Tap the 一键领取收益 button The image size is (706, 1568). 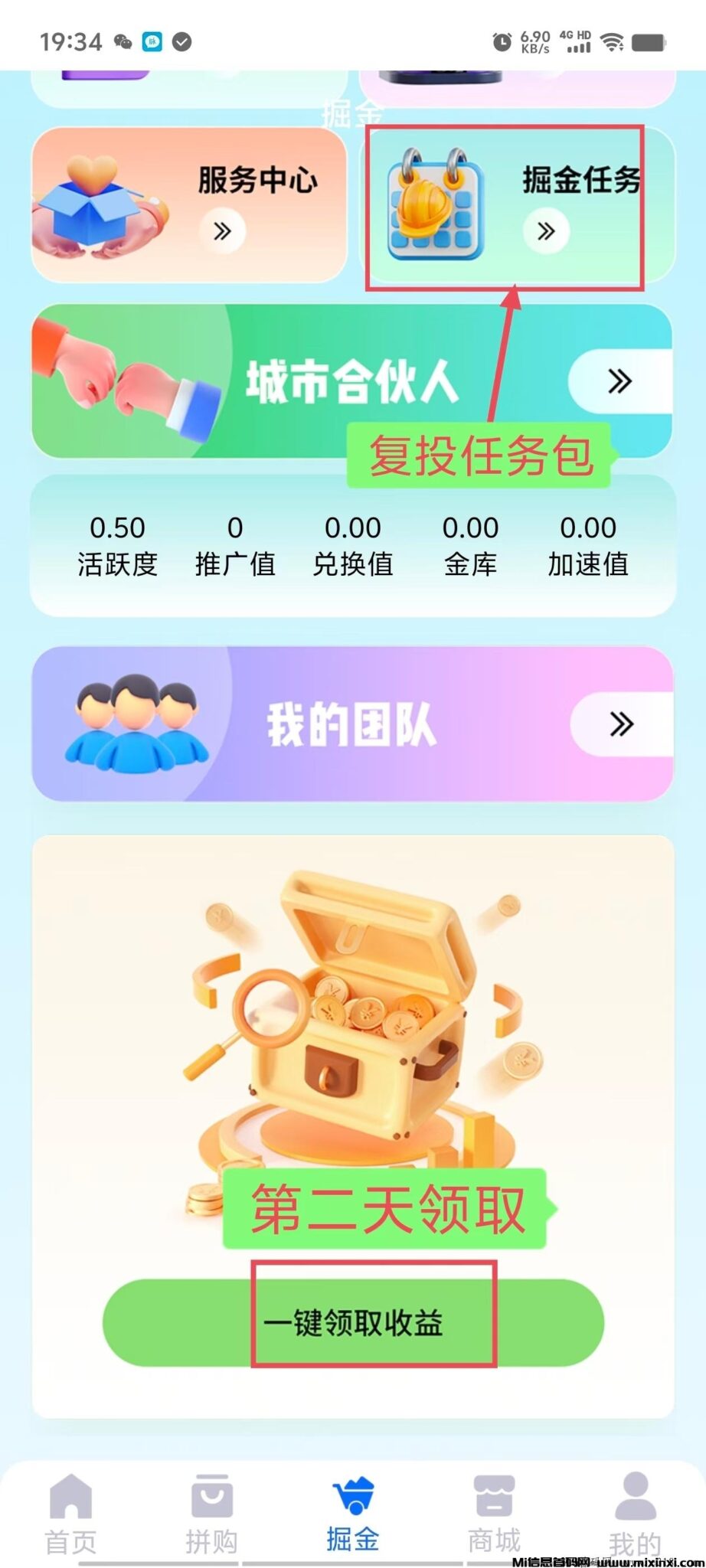coord(353,1322)
